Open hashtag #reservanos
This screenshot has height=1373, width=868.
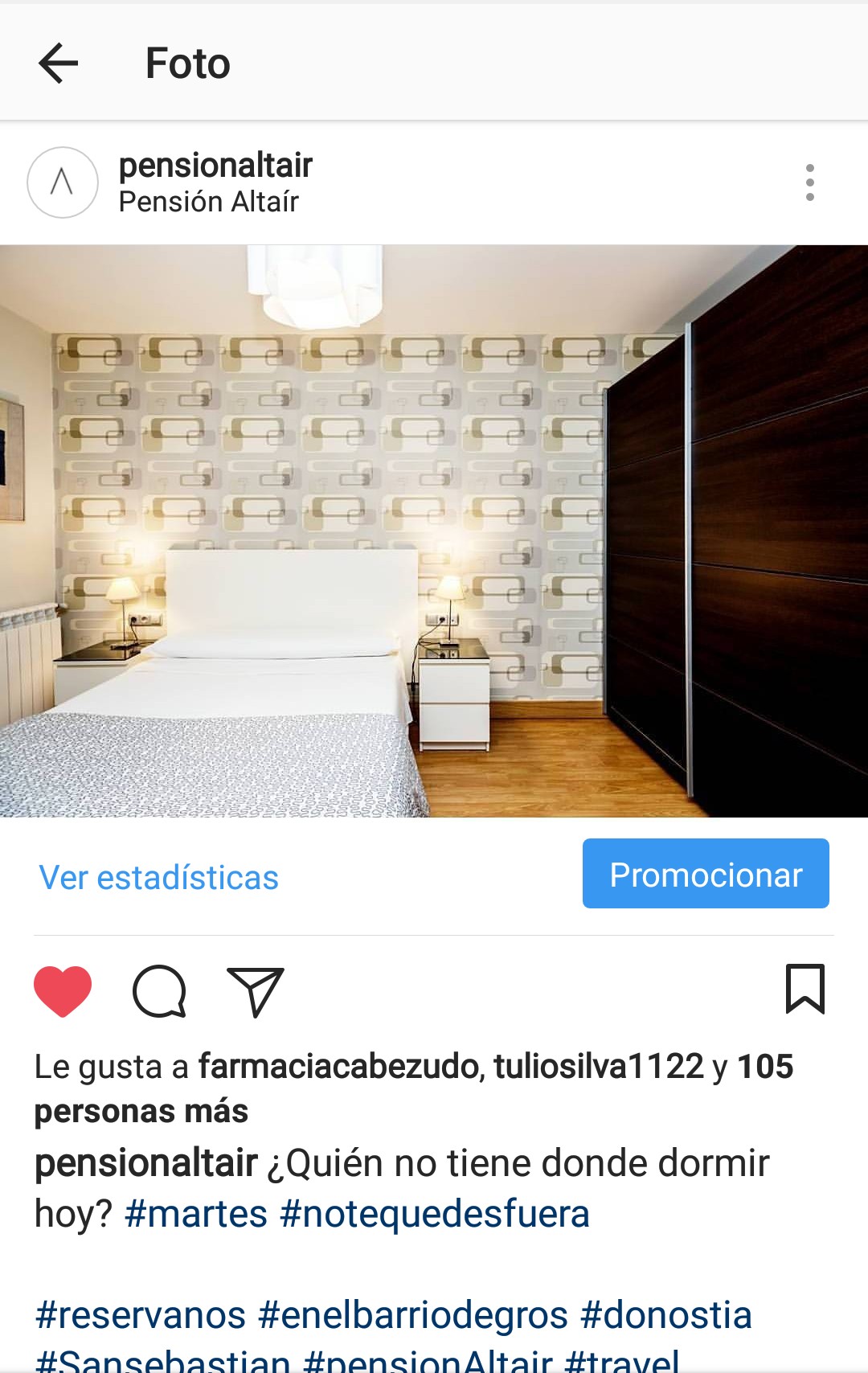(x=141, y=1316)
